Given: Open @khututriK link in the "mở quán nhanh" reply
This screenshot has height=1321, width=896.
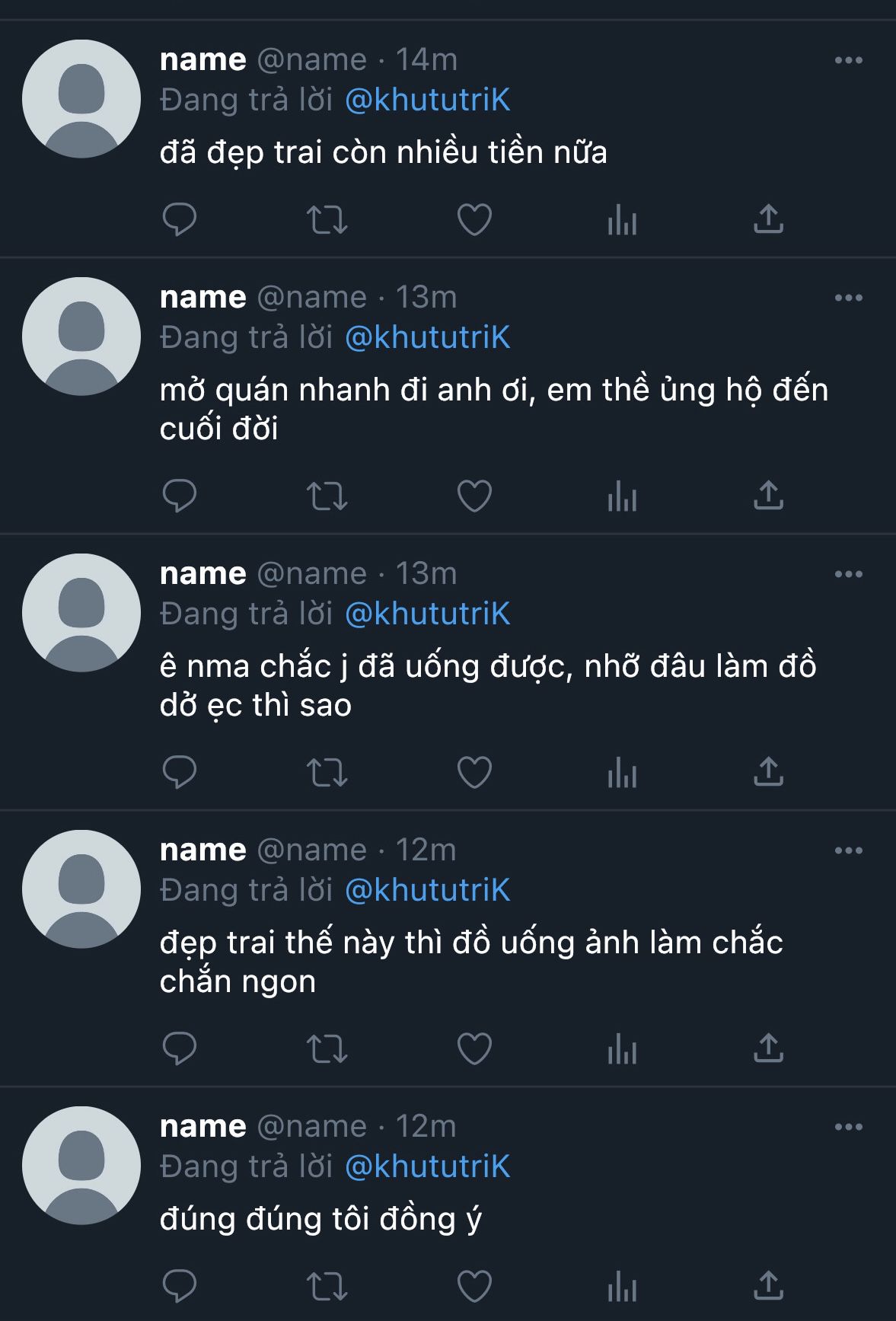Looking at the screenshot, I should [427, 337].
